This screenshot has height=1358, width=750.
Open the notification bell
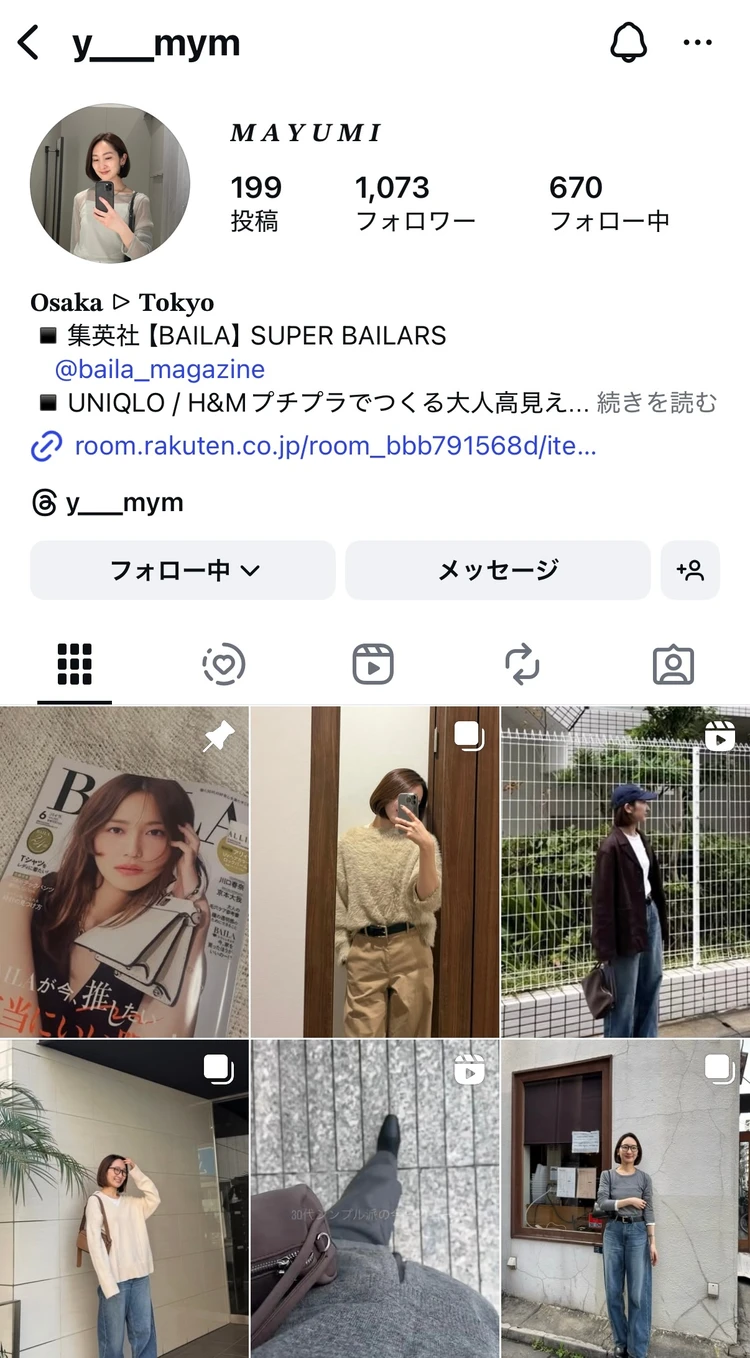(627, 42)
